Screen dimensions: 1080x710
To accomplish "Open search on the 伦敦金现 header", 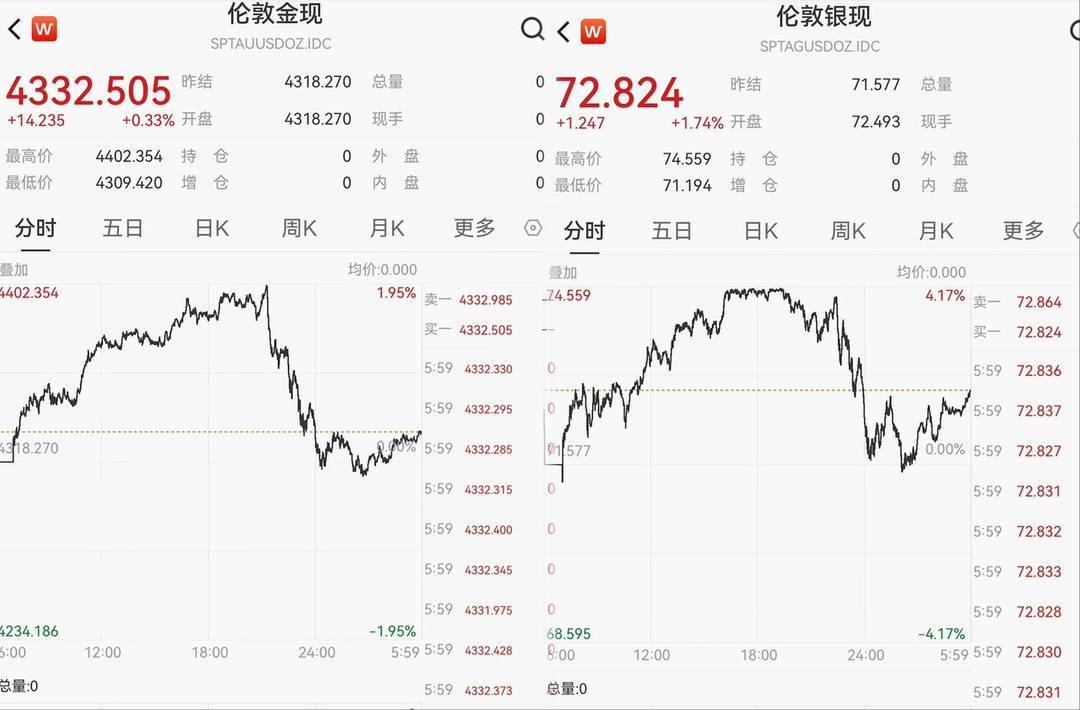I will click(532, 29).
